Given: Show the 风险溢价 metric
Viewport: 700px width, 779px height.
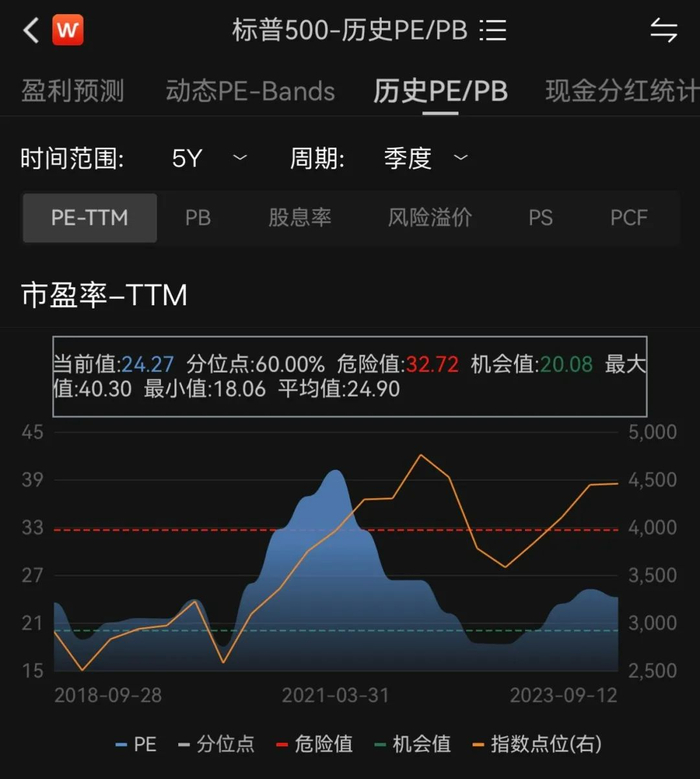Looking at the screenshot, I should (x=430, y=217).
